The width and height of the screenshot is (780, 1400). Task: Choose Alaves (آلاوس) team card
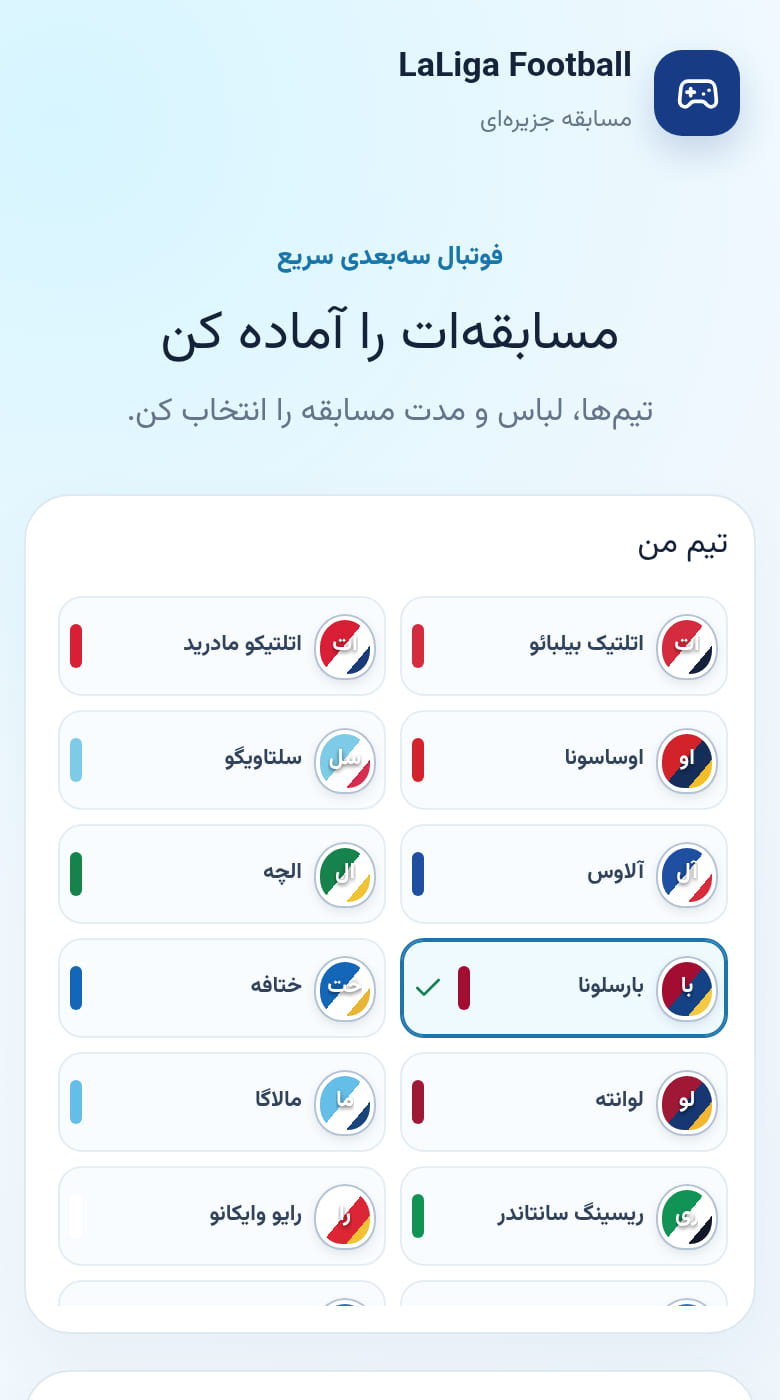(564, 874)
